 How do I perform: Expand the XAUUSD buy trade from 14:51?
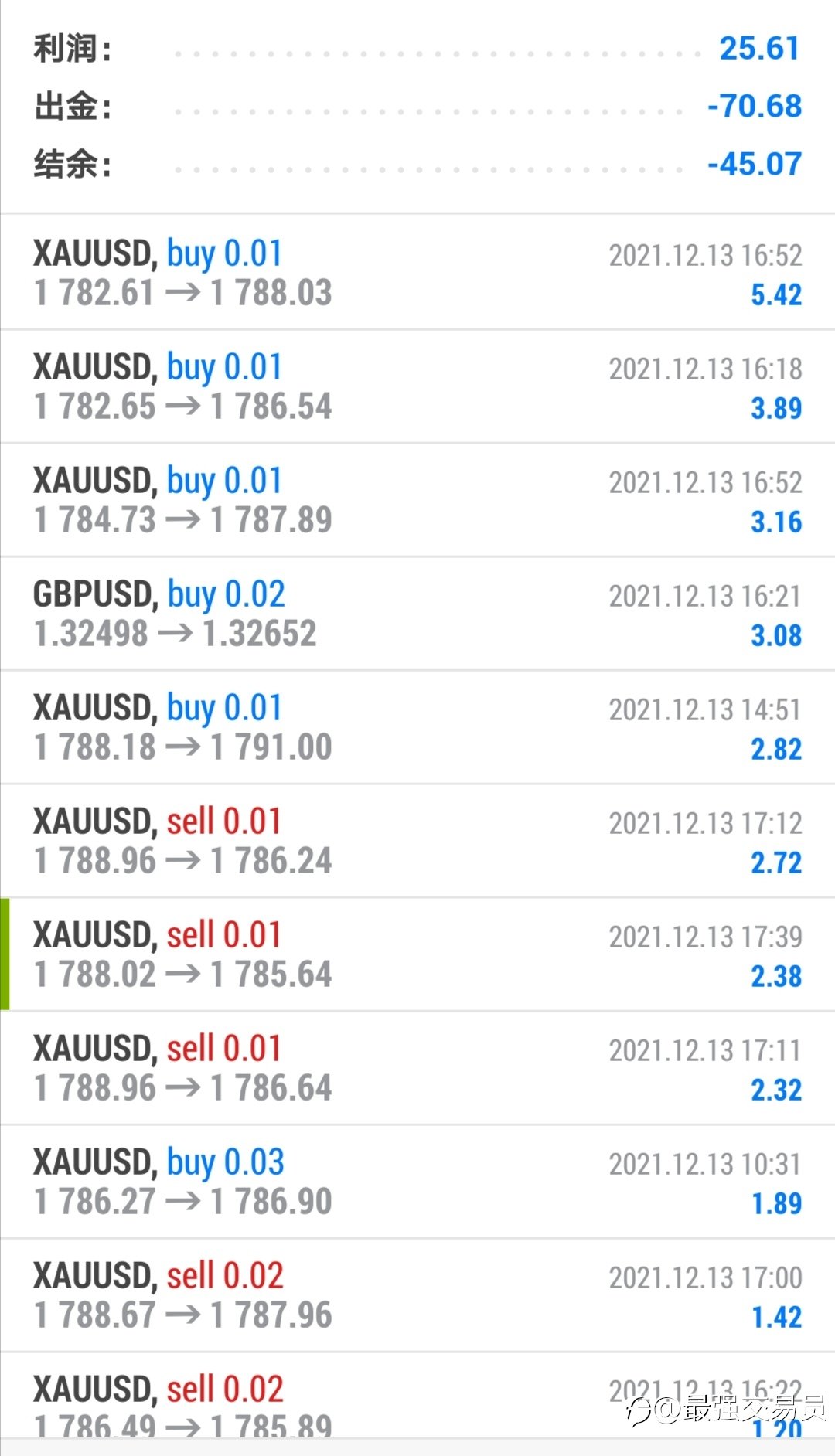417,727
